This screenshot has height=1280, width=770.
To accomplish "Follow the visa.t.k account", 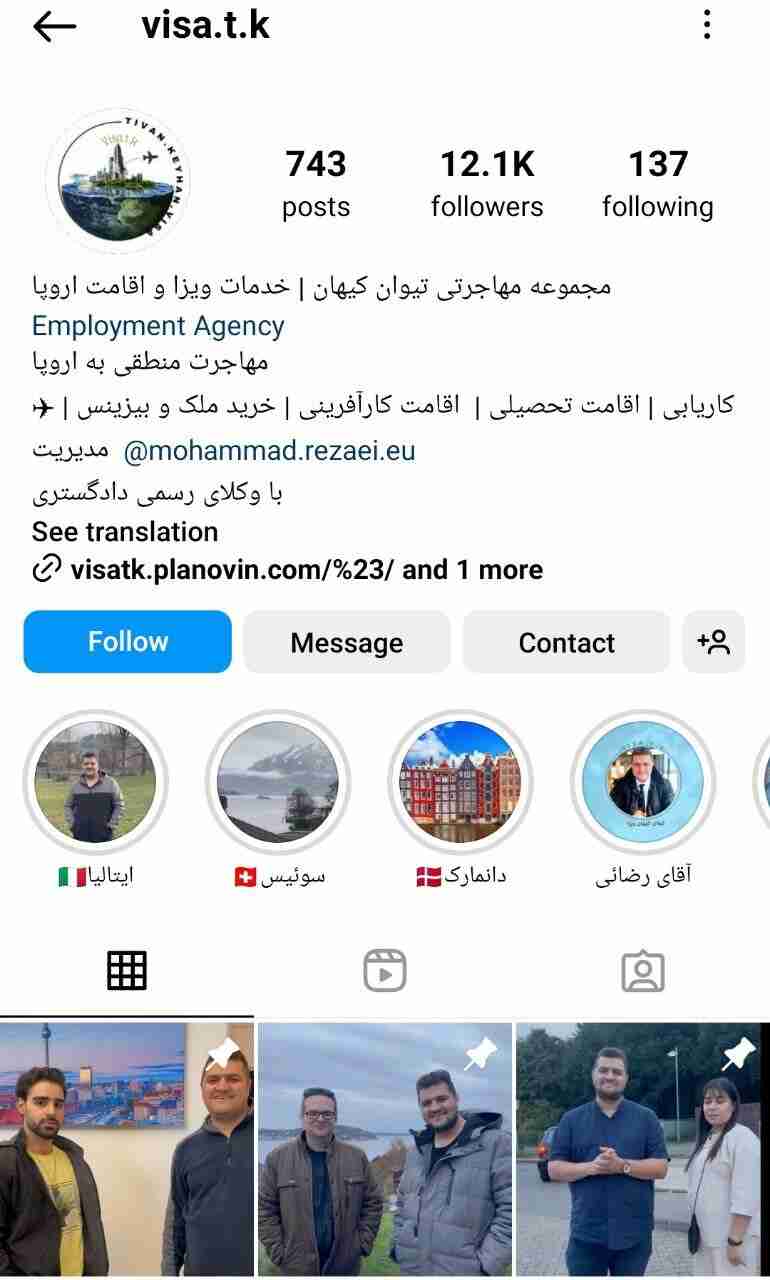I will 128,642.
